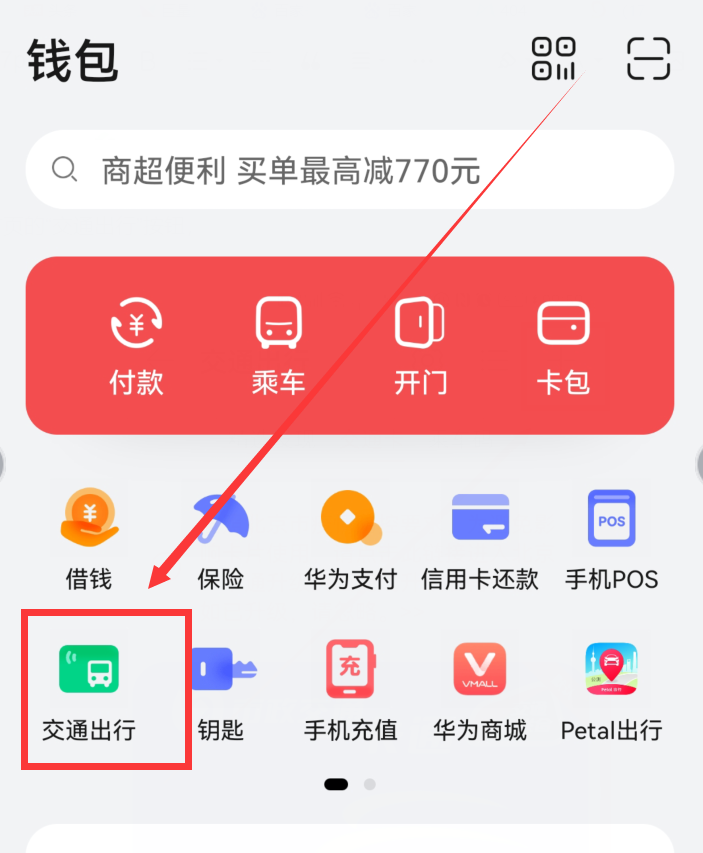Open 卡包 card wallet

point(563,345)
